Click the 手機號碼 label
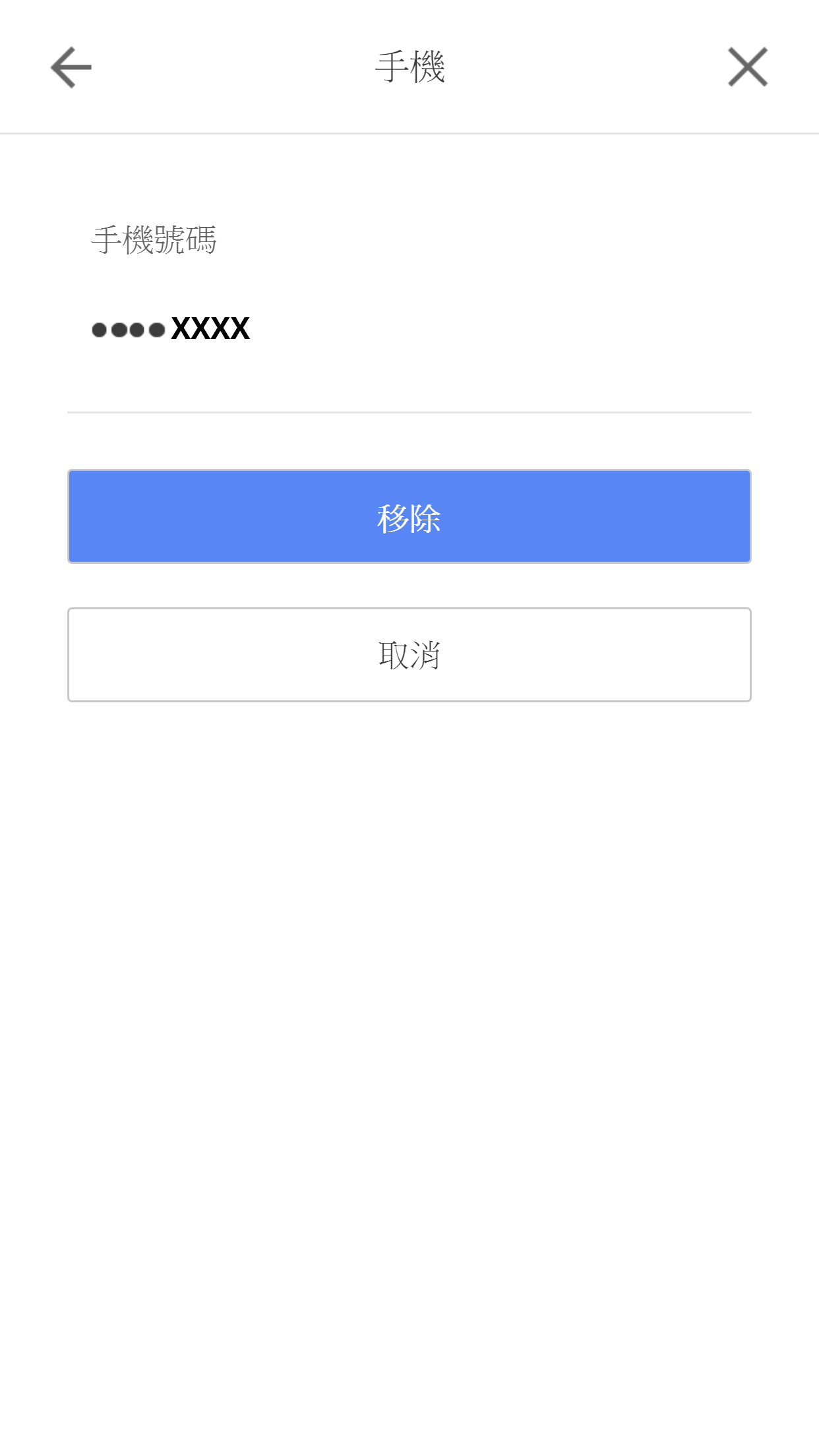Screen dimensions: 819x1456 click(x=156, y=239)
